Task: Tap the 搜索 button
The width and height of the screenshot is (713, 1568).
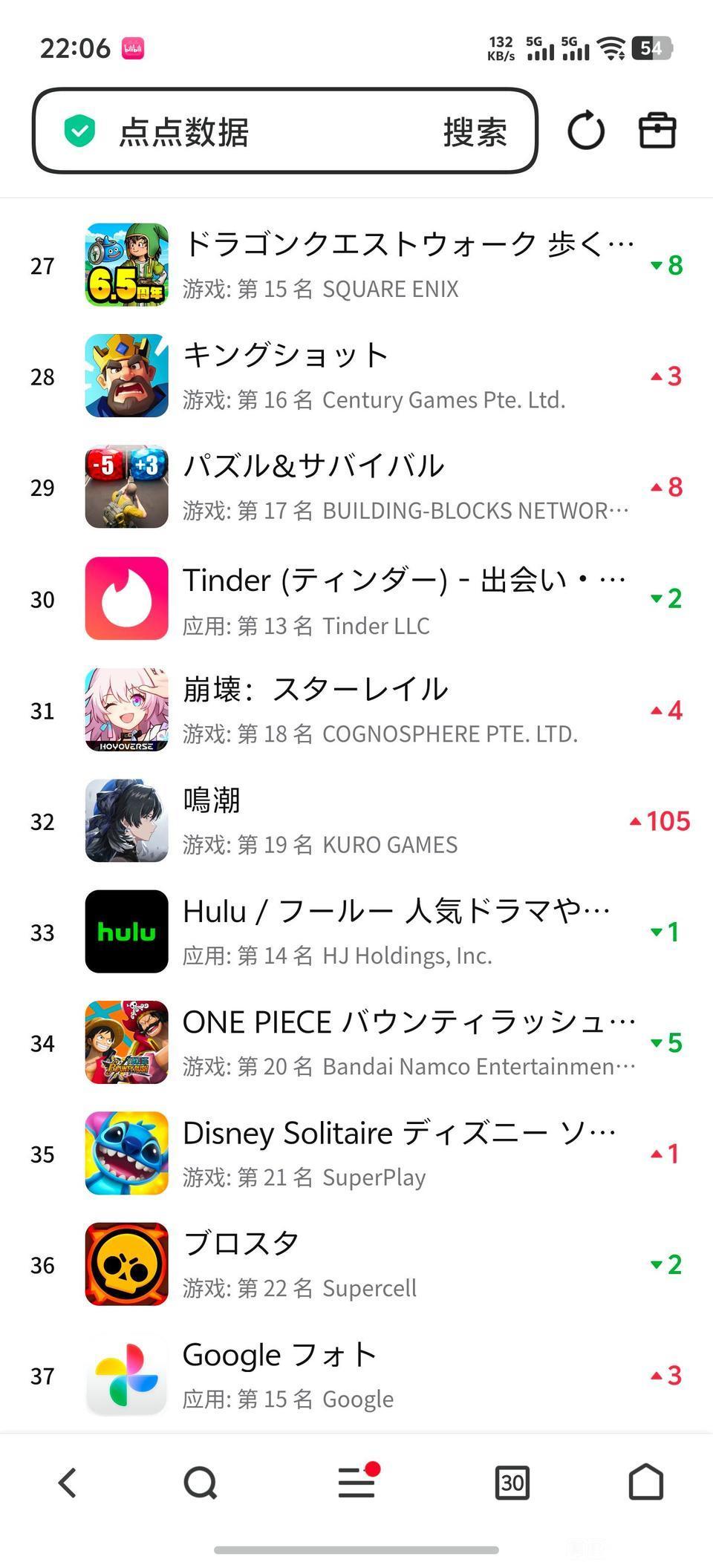Action: pyautogui.click(x=475, y=132)
